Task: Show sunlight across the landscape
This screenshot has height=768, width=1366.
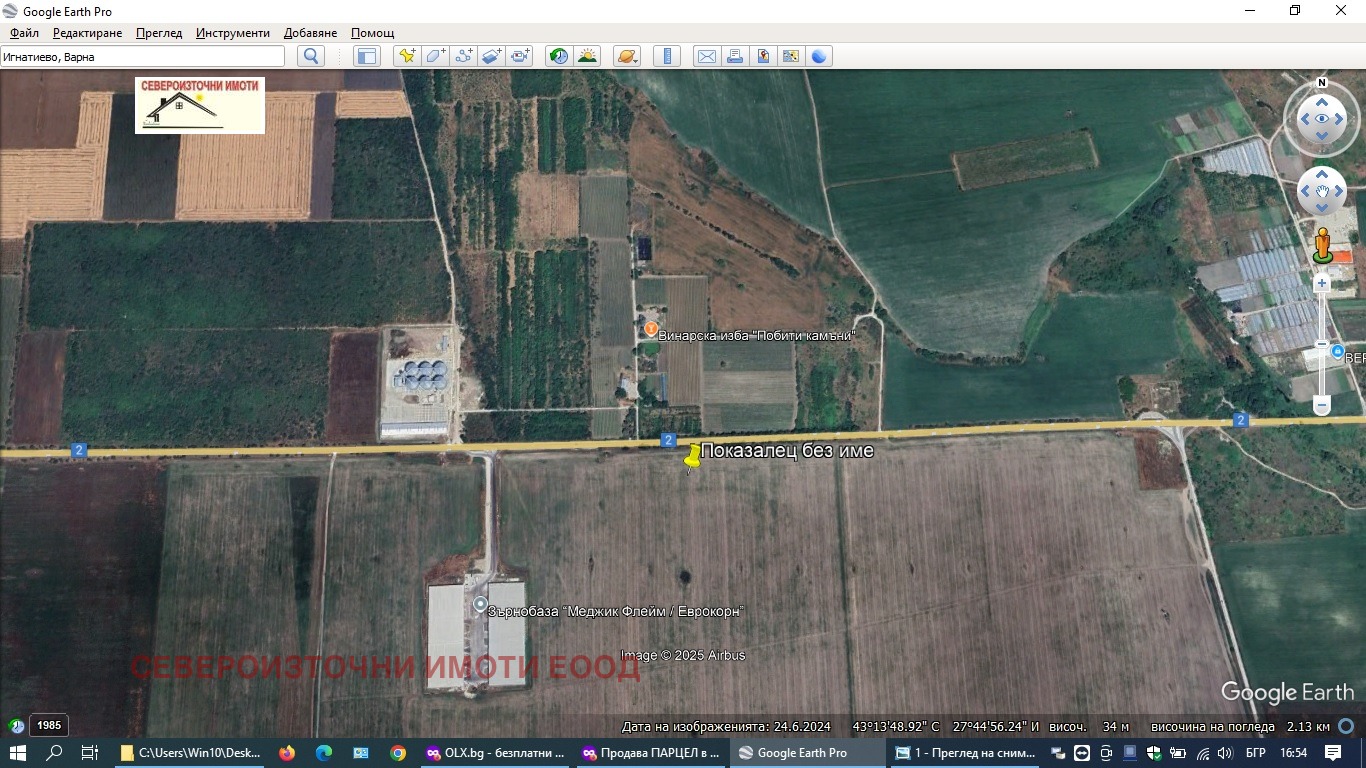Action: click(587, 57)
